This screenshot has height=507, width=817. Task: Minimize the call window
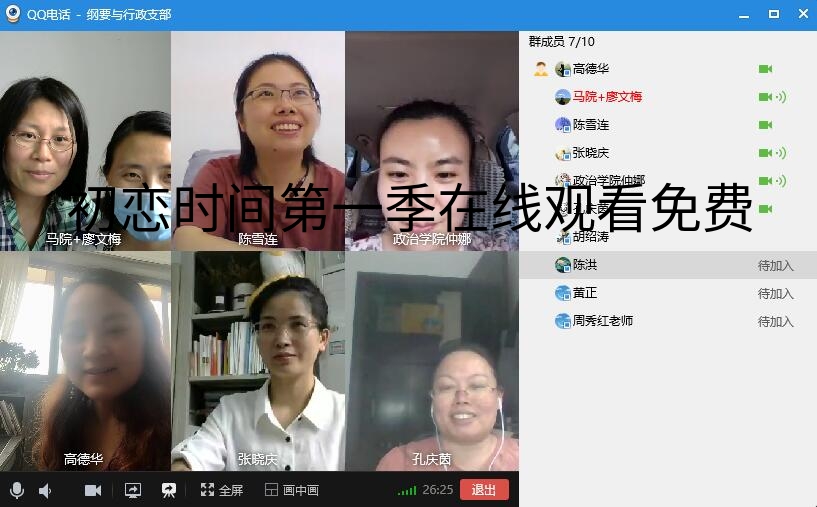pyautogui.click(x=745, y=14)
